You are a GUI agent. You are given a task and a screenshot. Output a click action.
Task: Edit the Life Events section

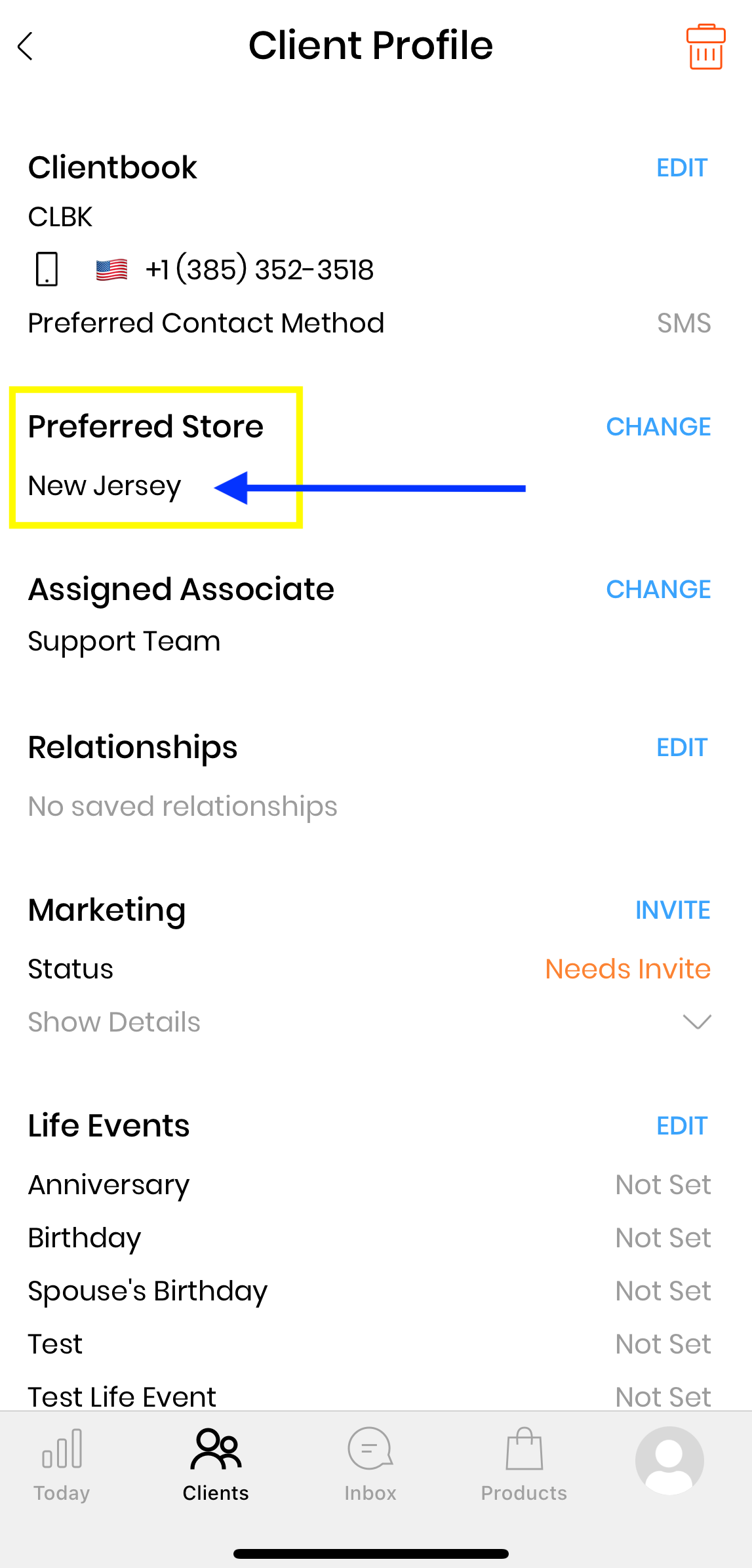(x=681, y=1126)
